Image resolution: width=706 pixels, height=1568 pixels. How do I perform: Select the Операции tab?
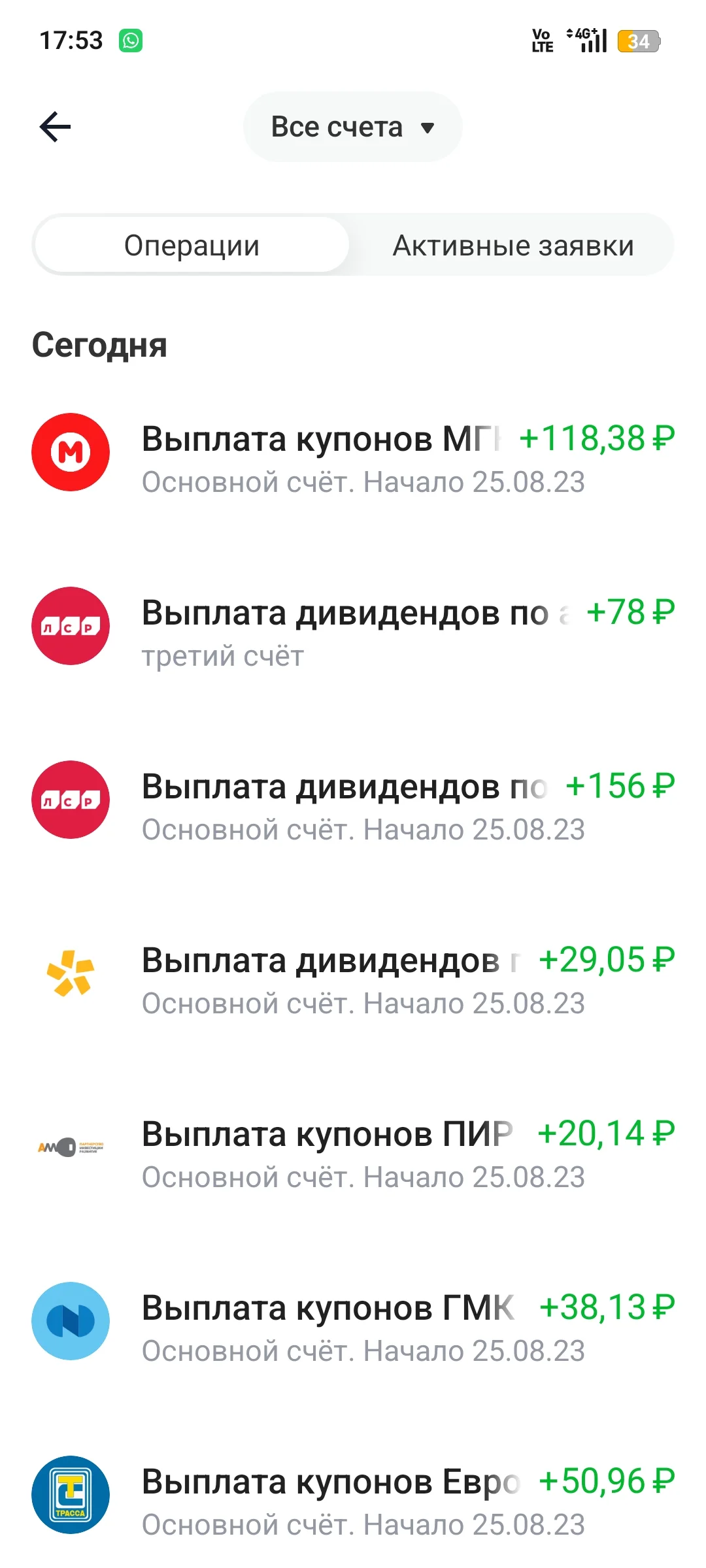[x=192, y=246]
